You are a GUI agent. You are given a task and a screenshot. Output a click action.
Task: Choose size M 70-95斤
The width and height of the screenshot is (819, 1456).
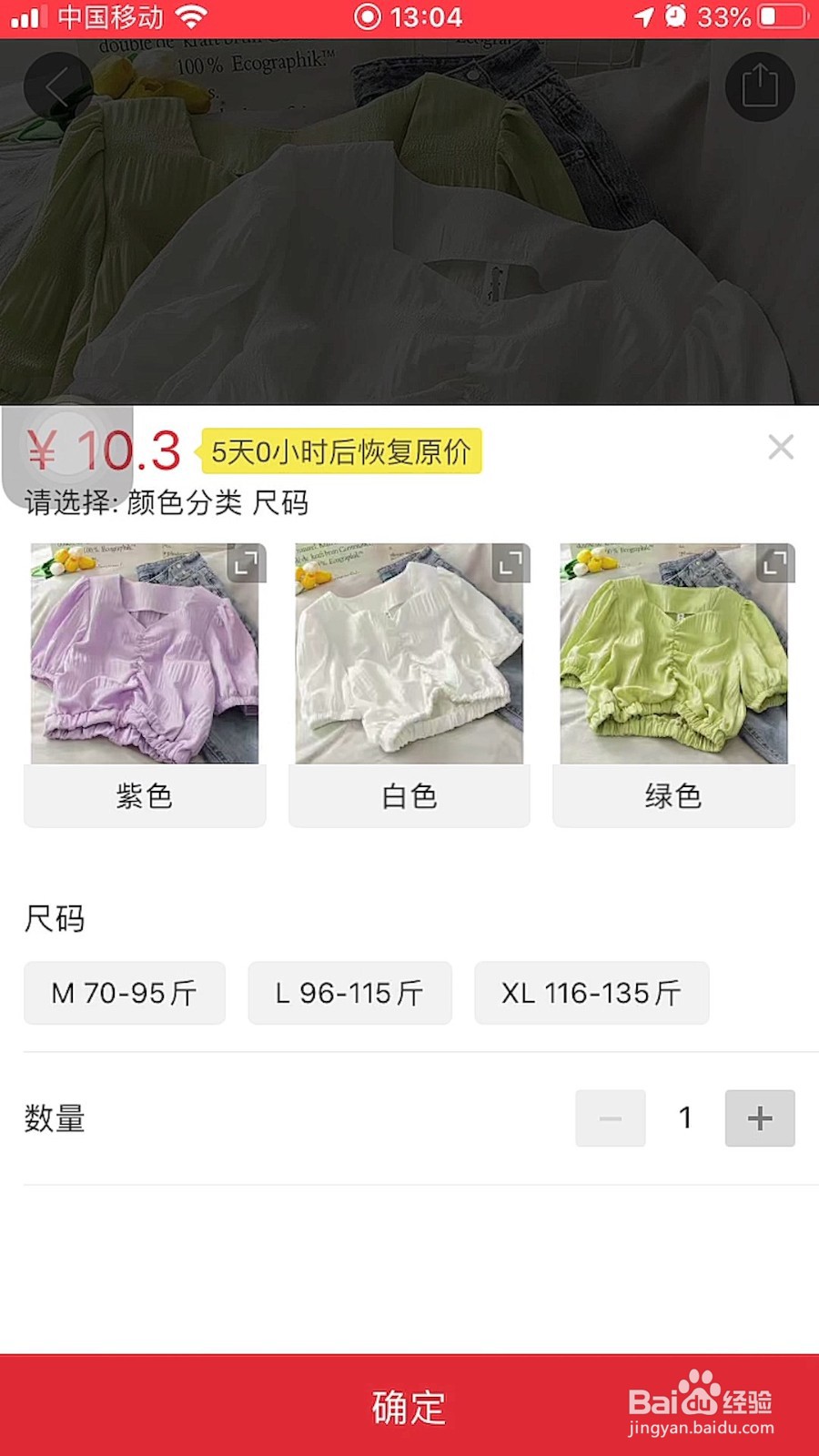125,993
